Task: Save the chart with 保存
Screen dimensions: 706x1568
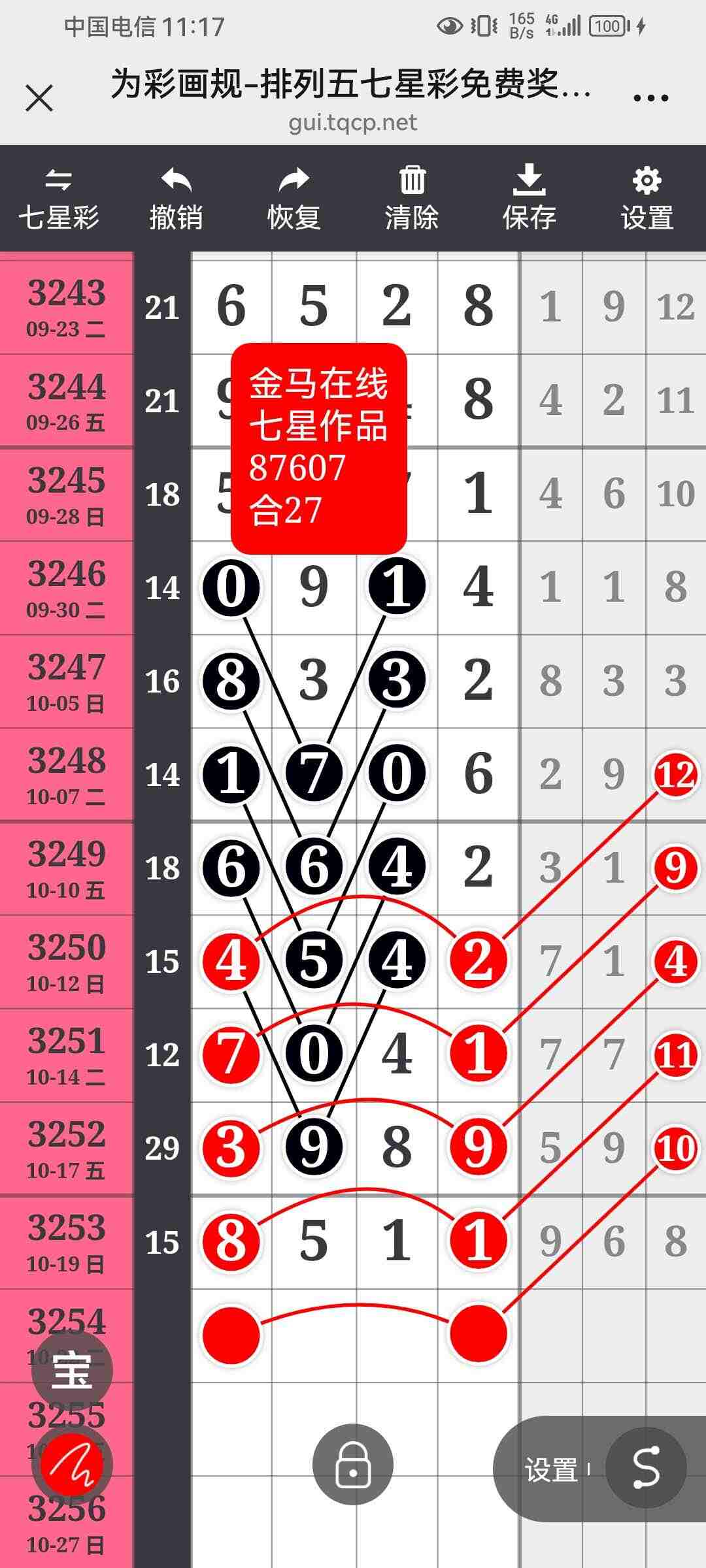Action: [x=529, y=199]
